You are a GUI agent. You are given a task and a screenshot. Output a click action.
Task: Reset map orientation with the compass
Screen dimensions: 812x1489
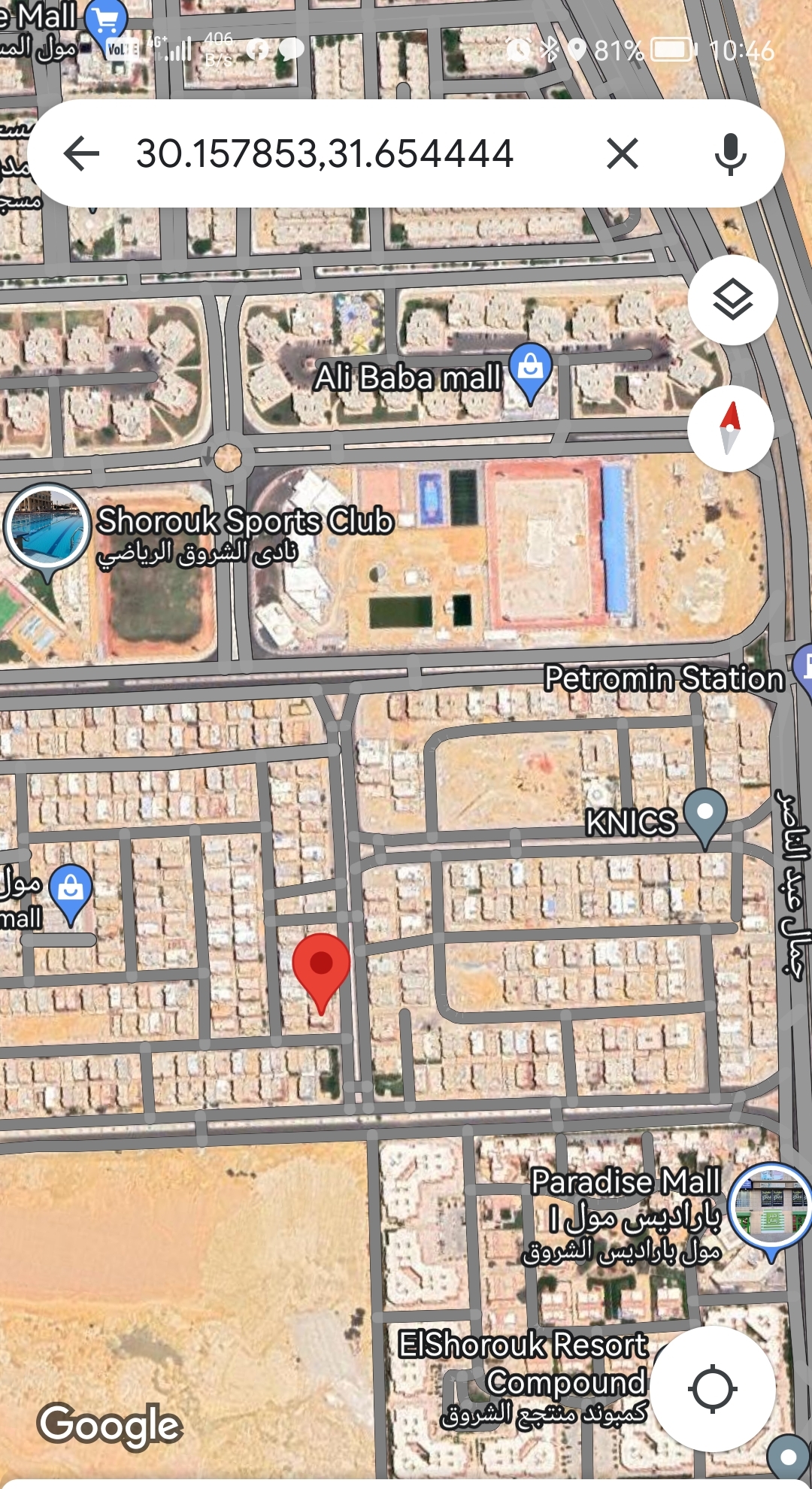pos(730,429)
